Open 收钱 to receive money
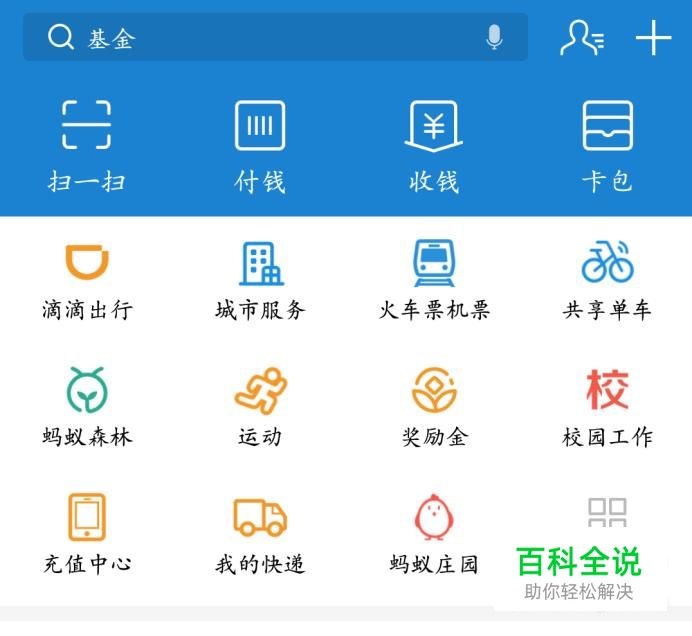This screenshot has height=636, width=692. (x=434, y=145)
